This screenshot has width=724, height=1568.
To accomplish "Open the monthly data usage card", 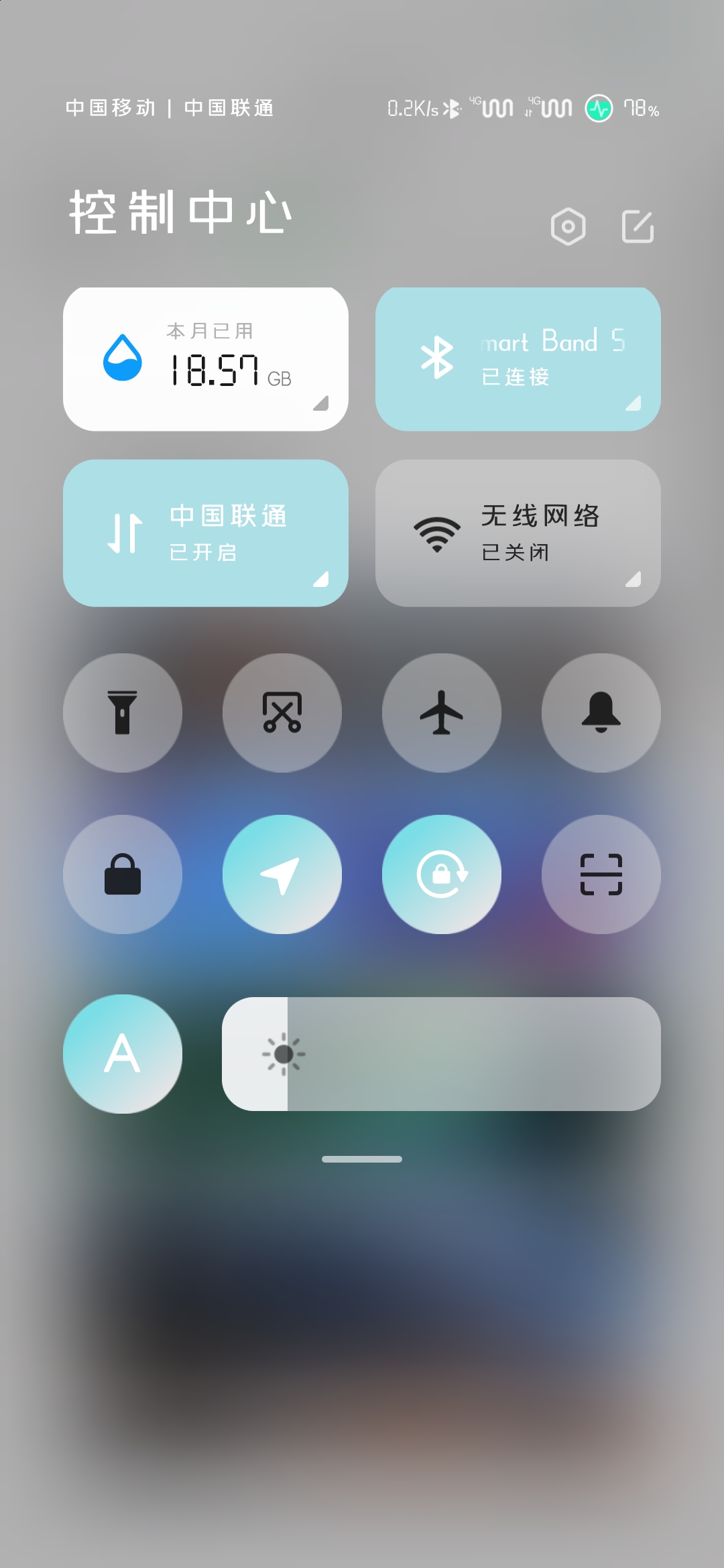I will (206, 359).
